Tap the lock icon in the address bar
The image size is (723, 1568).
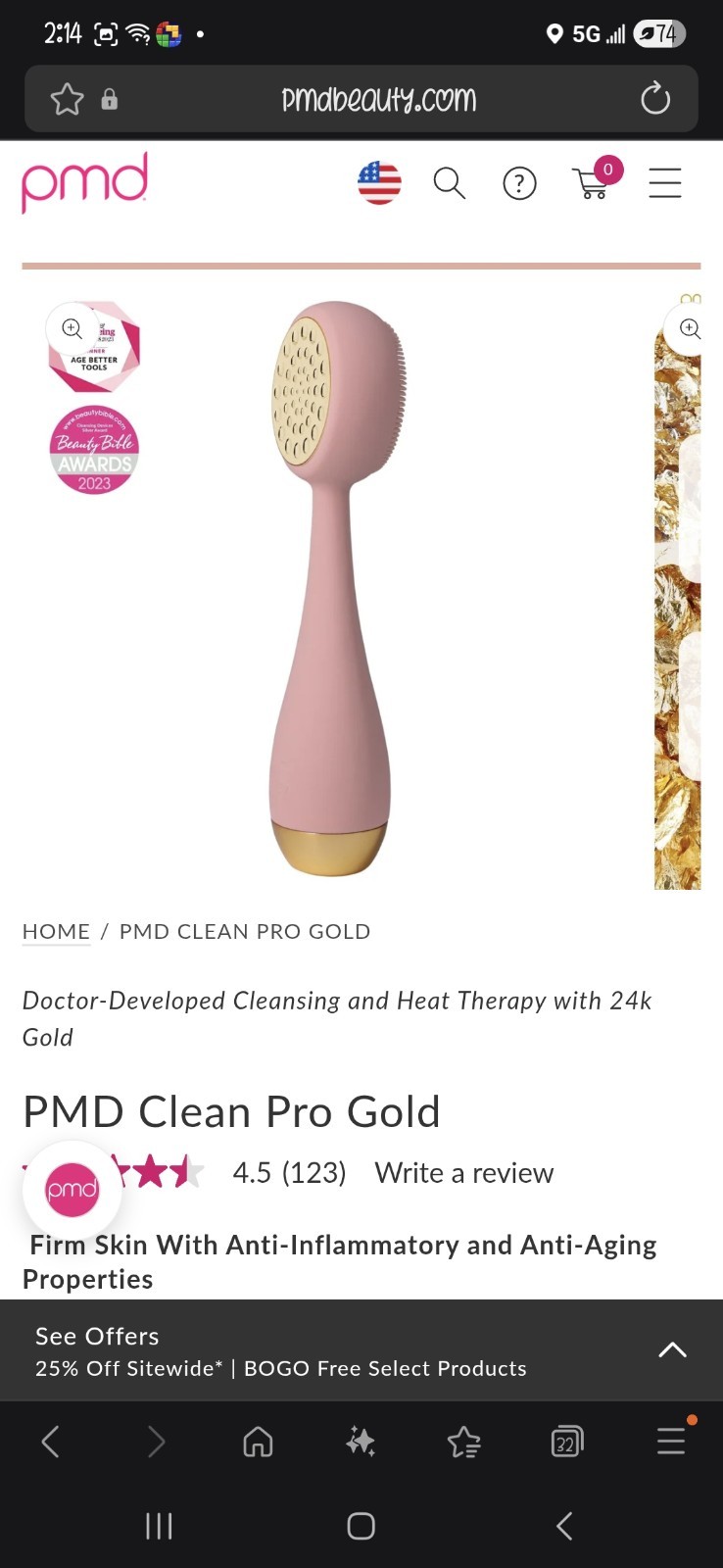[110, 99]
